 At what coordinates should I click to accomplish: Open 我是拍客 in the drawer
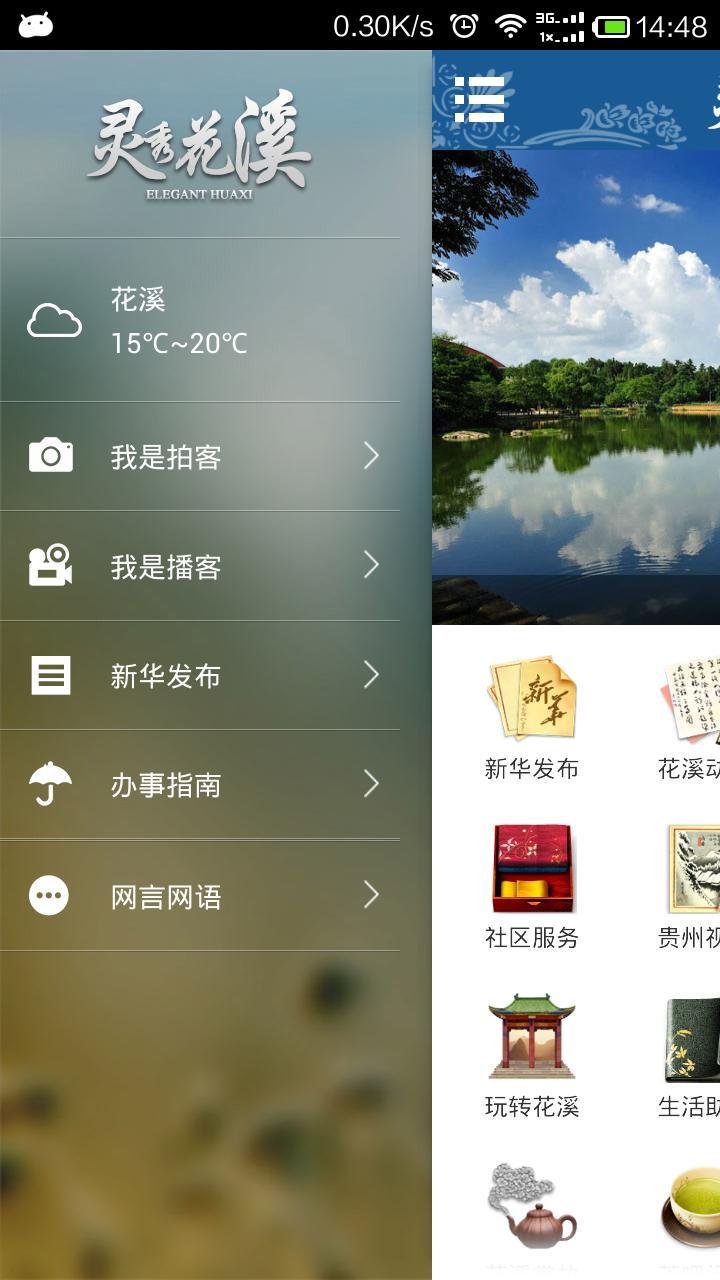point(200,457)
